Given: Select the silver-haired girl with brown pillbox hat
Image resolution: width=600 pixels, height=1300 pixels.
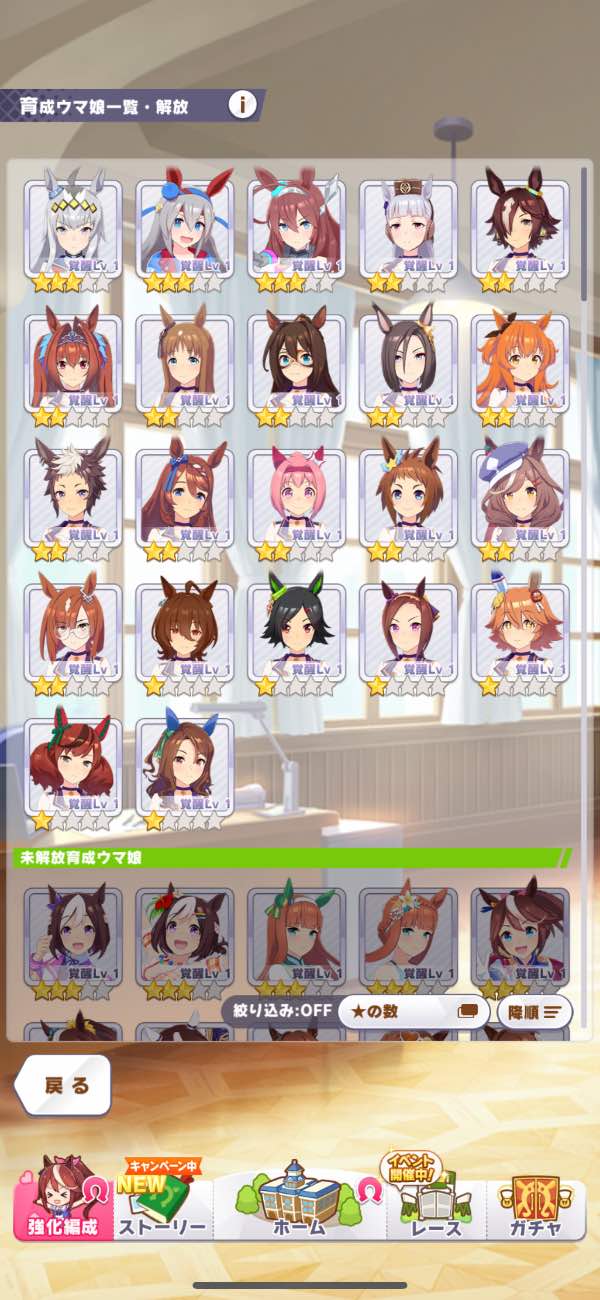Looking at the screenshot, I should tap(408, 230).
